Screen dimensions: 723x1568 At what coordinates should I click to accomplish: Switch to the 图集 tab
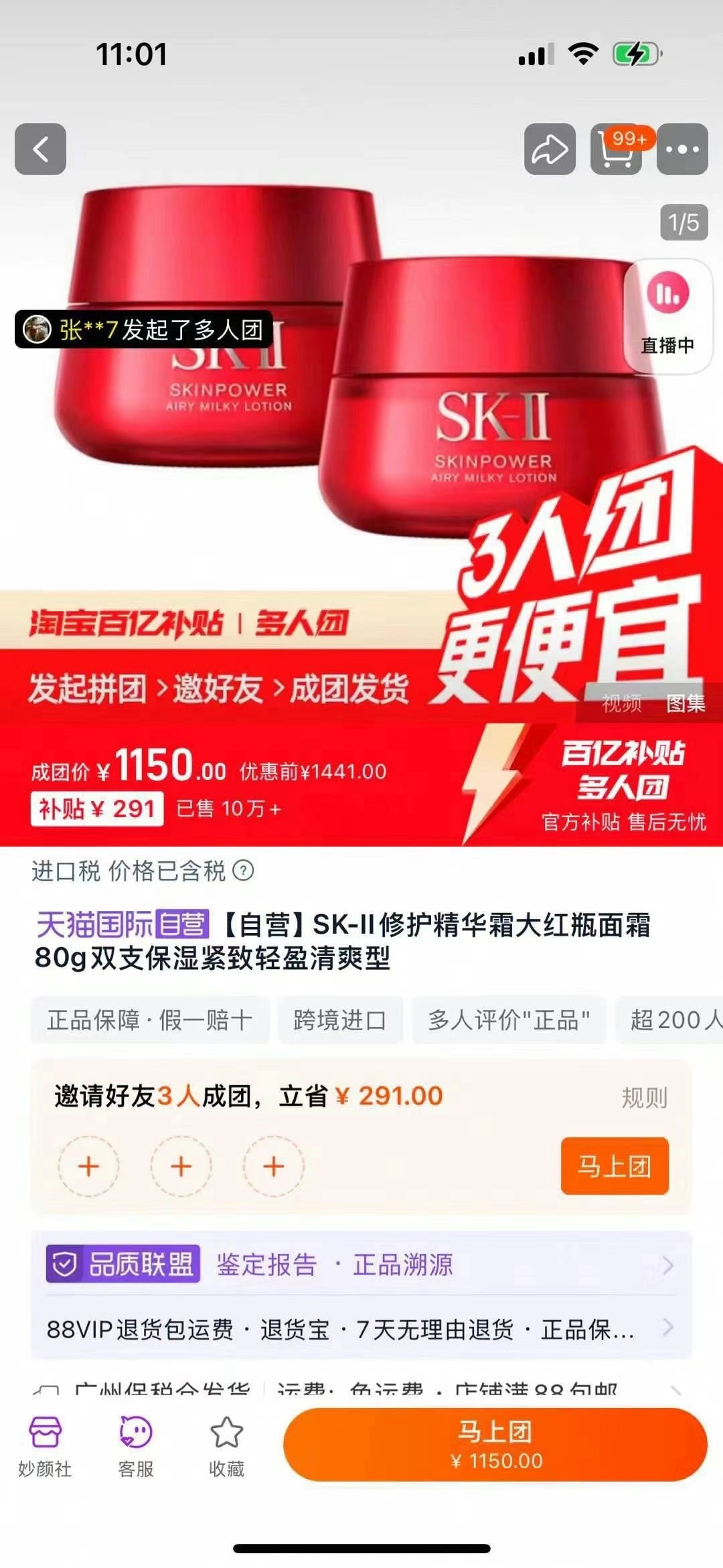[x=686, y=703]
